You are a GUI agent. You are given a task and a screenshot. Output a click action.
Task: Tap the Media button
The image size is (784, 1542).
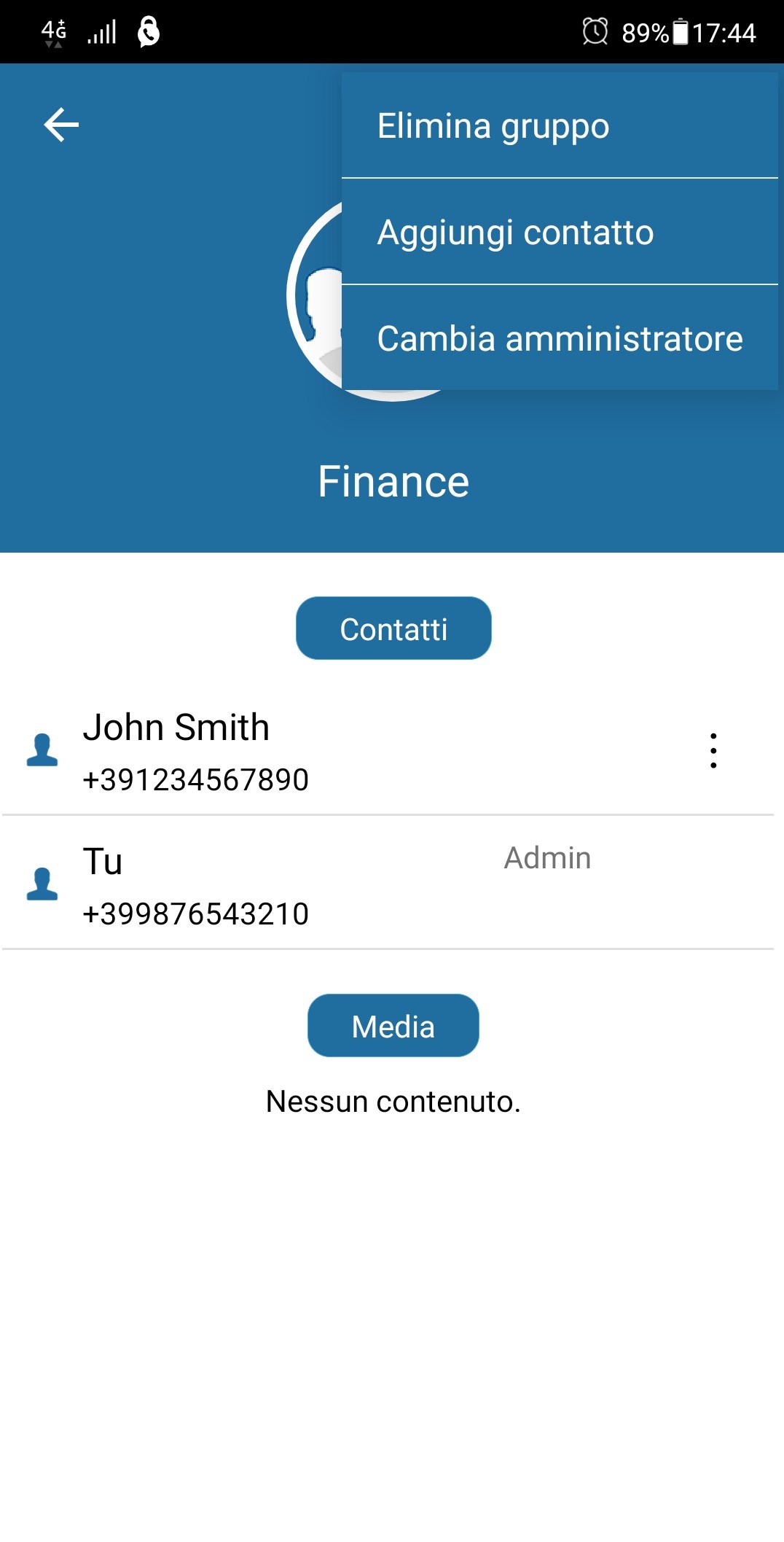(x=393, y=1026)
